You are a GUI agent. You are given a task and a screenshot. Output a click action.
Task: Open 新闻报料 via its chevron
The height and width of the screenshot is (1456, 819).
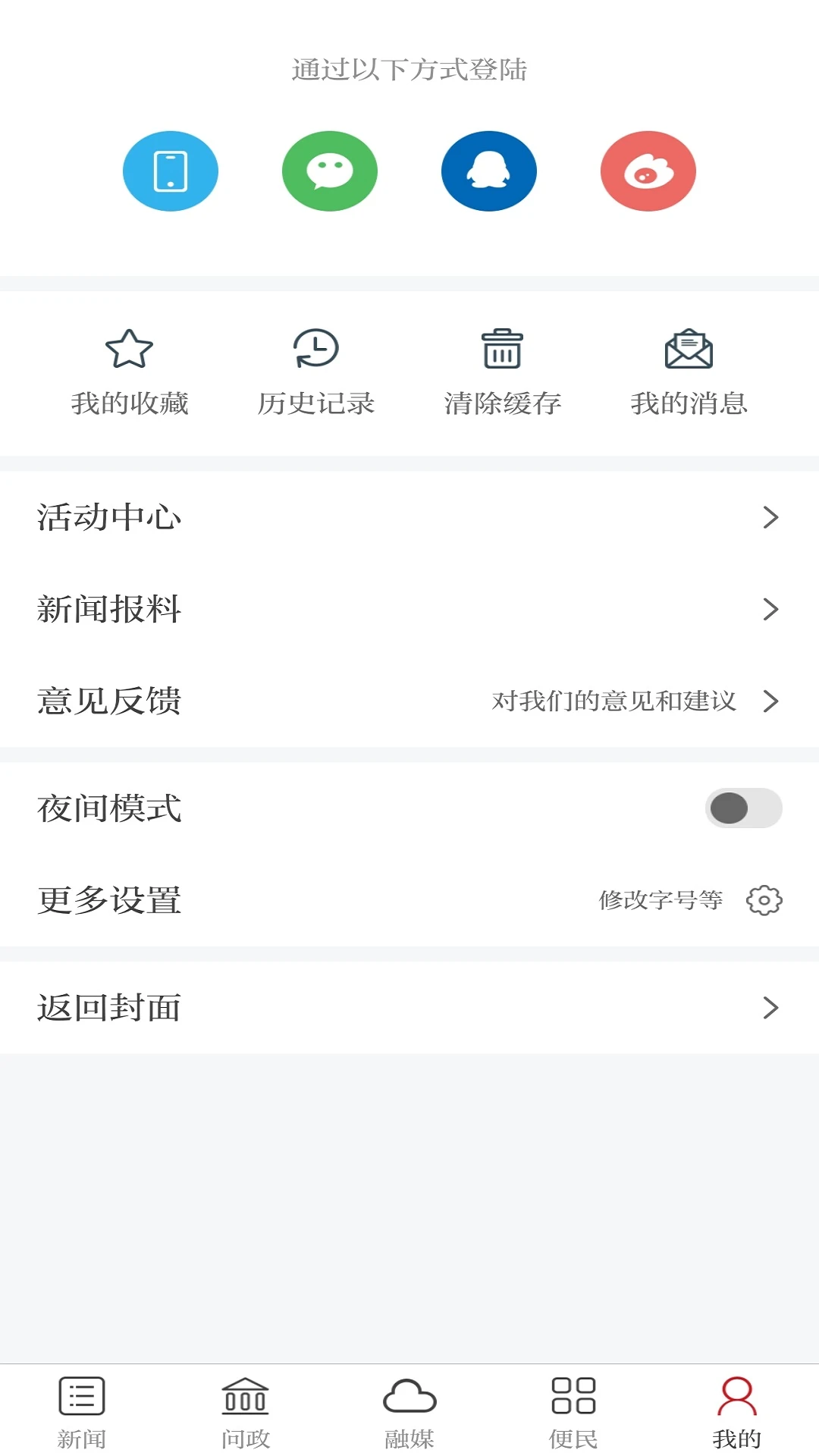772,609
